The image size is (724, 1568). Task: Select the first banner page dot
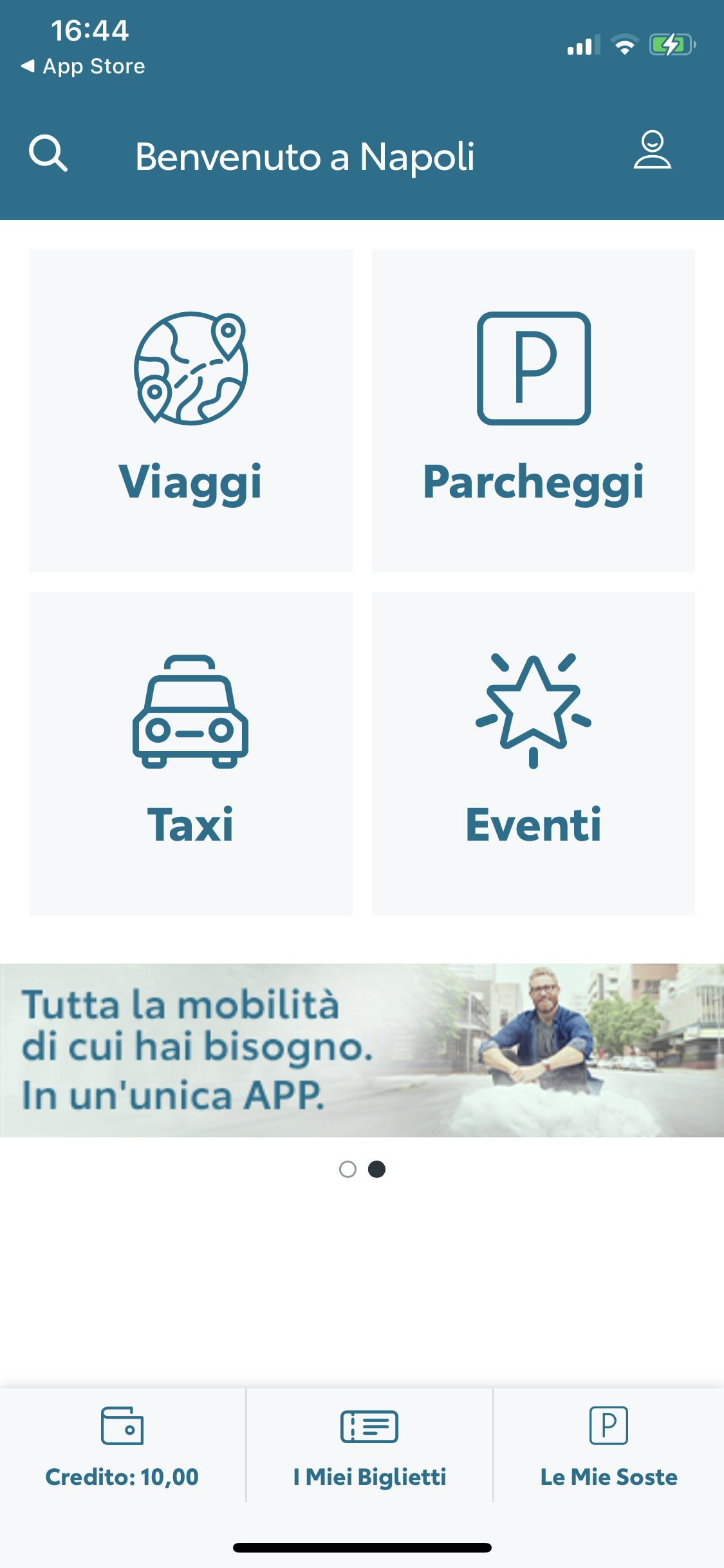(x=348, y=1169)
